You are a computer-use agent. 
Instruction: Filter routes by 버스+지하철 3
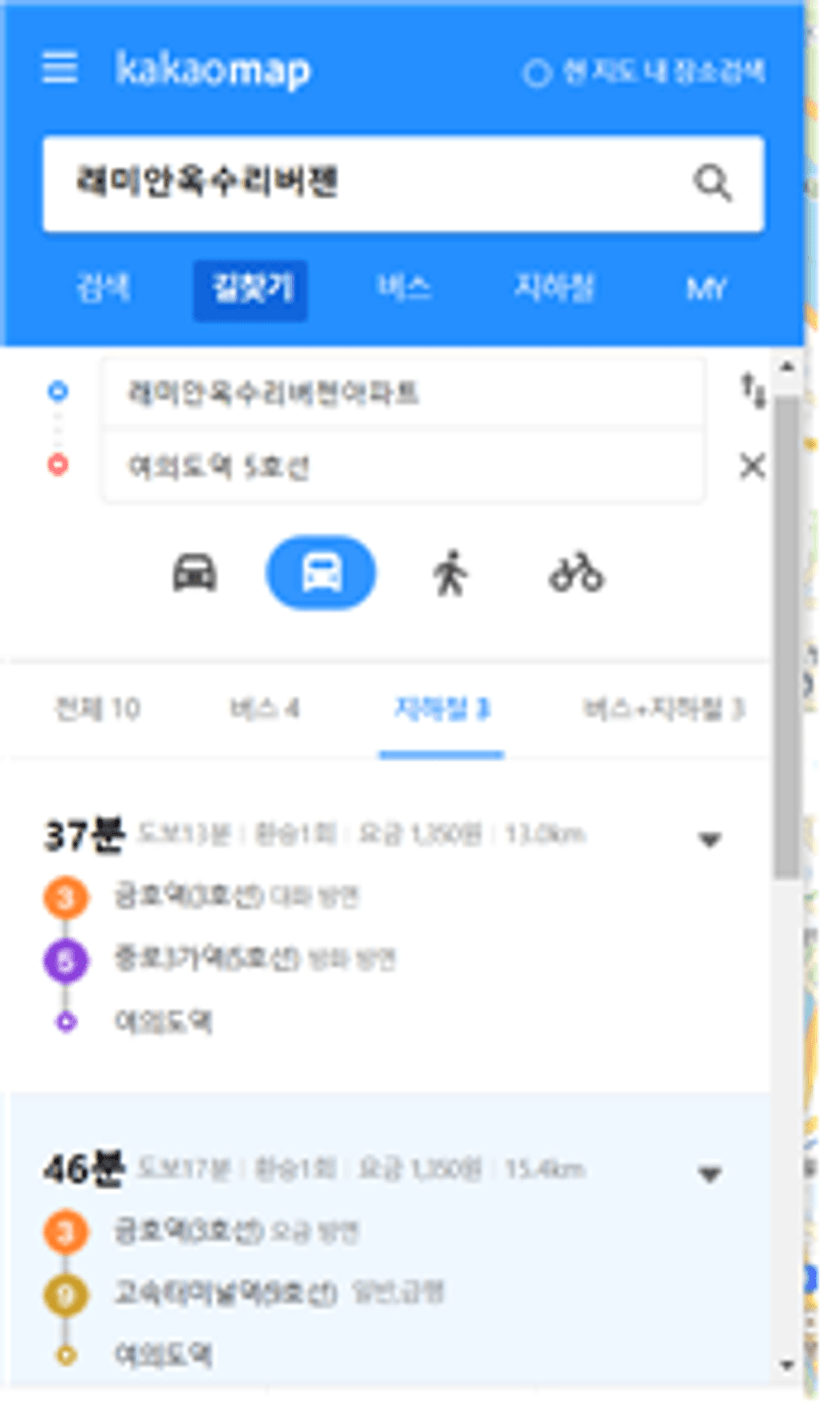pyautogui.click(x=664, y=710)
